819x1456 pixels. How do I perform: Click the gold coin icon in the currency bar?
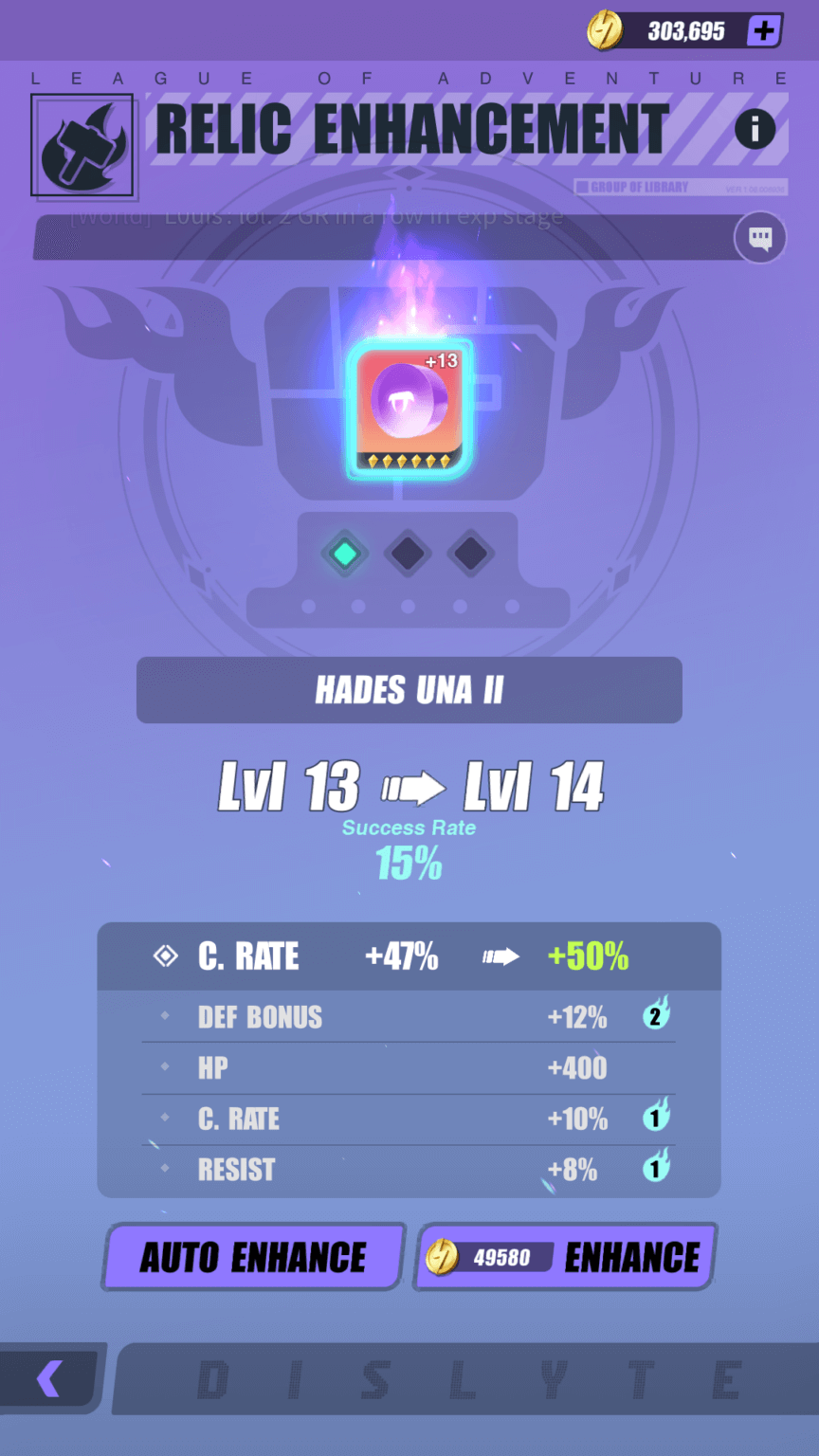(605, 29)
